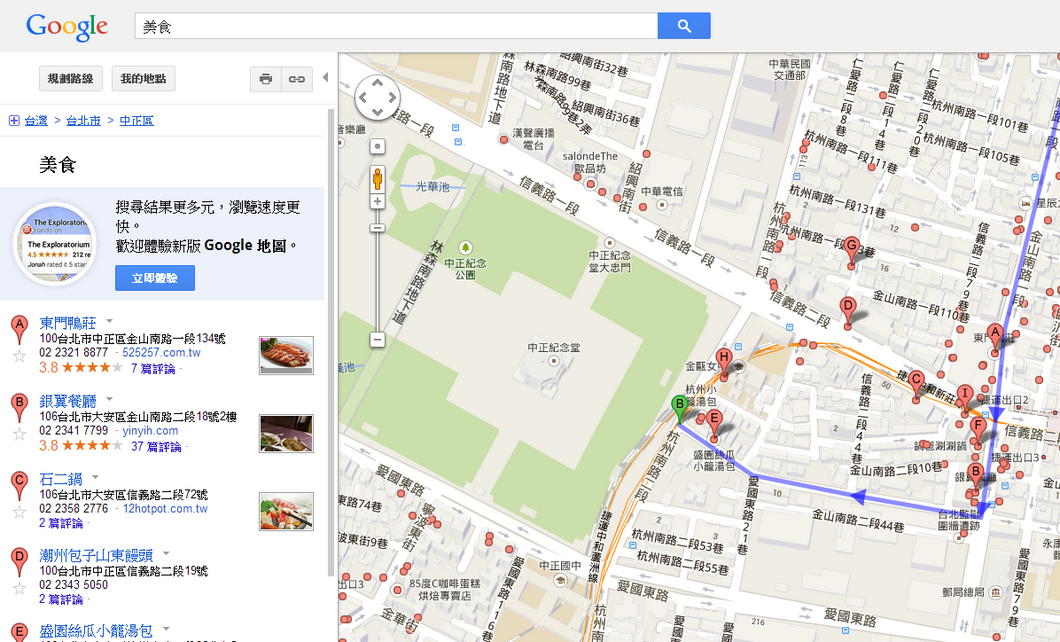Zoom out the map with the minus button

pyautogui.click(x=378, y=340)
